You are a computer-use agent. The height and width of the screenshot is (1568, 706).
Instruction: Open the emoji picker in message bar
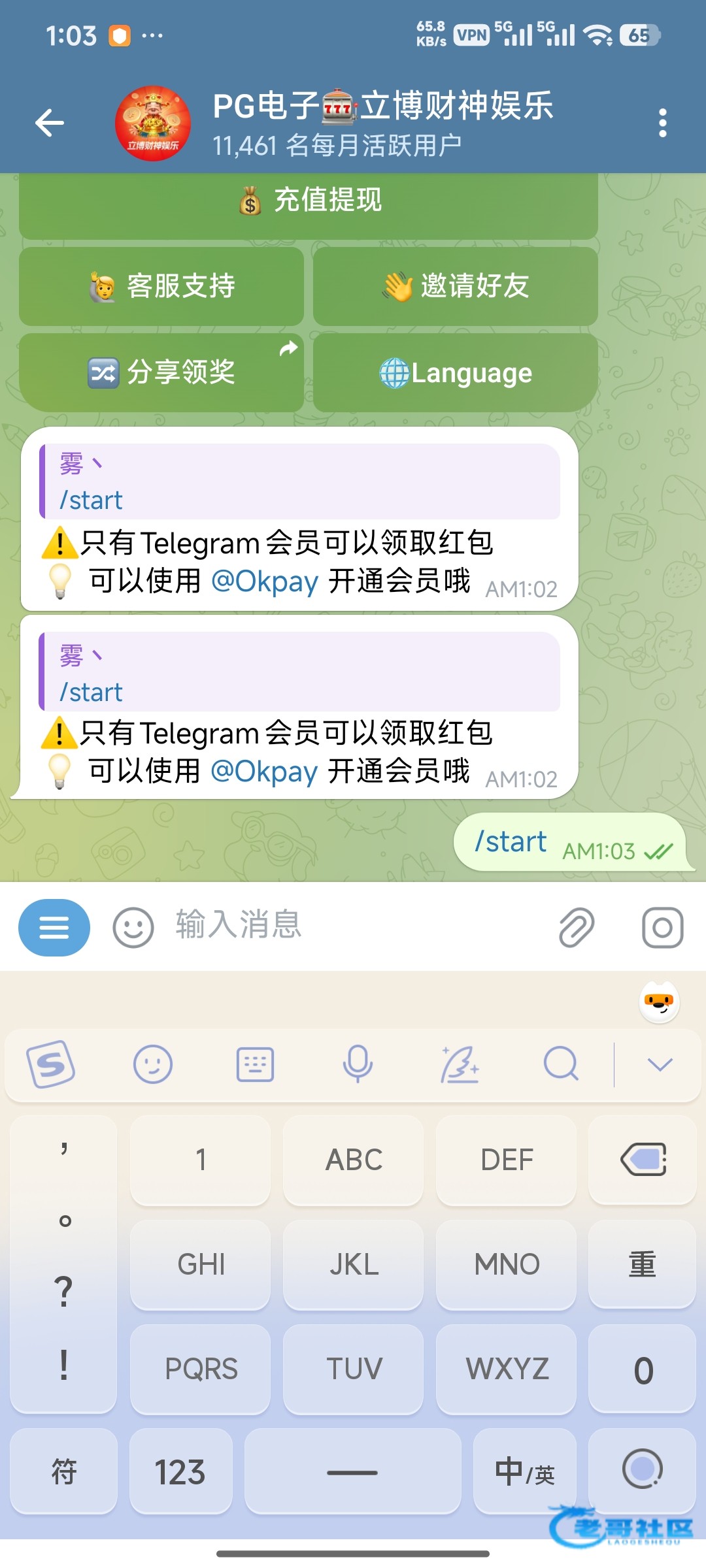[x=133, y=927]
